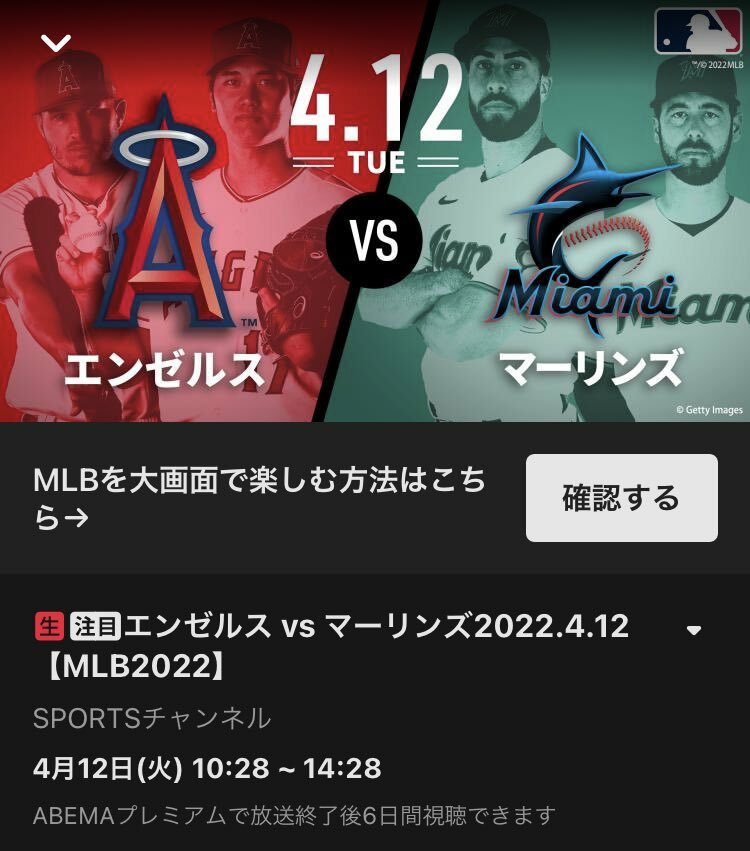Open the Angels vs Marlins video banner

[375, 230]
